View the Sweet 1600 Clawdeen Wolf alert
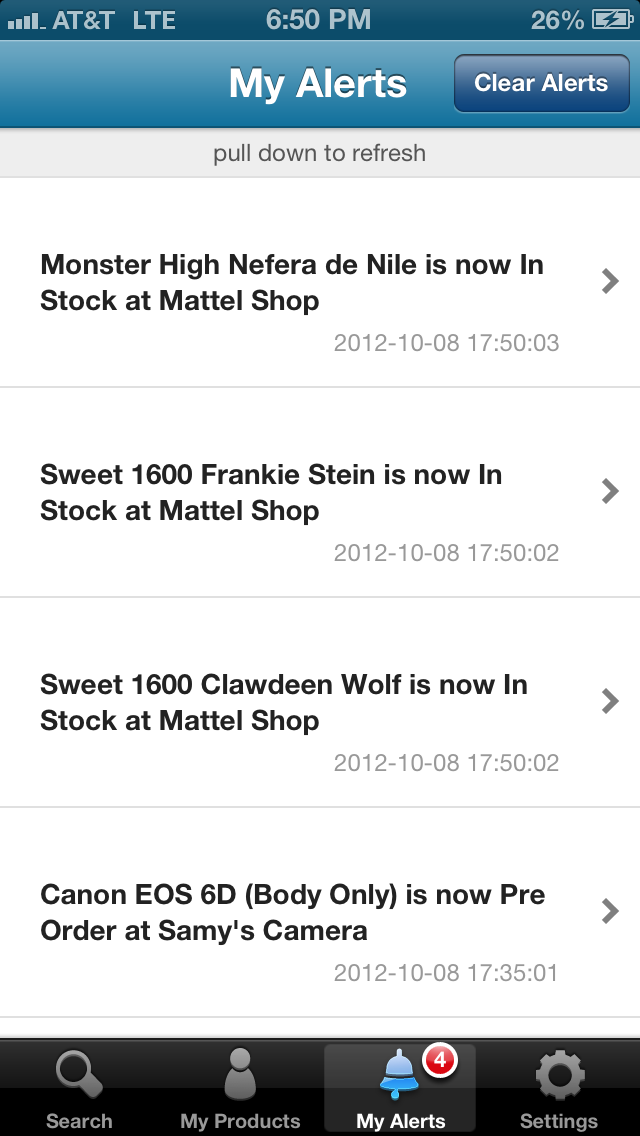 click(x=320, y=703)
